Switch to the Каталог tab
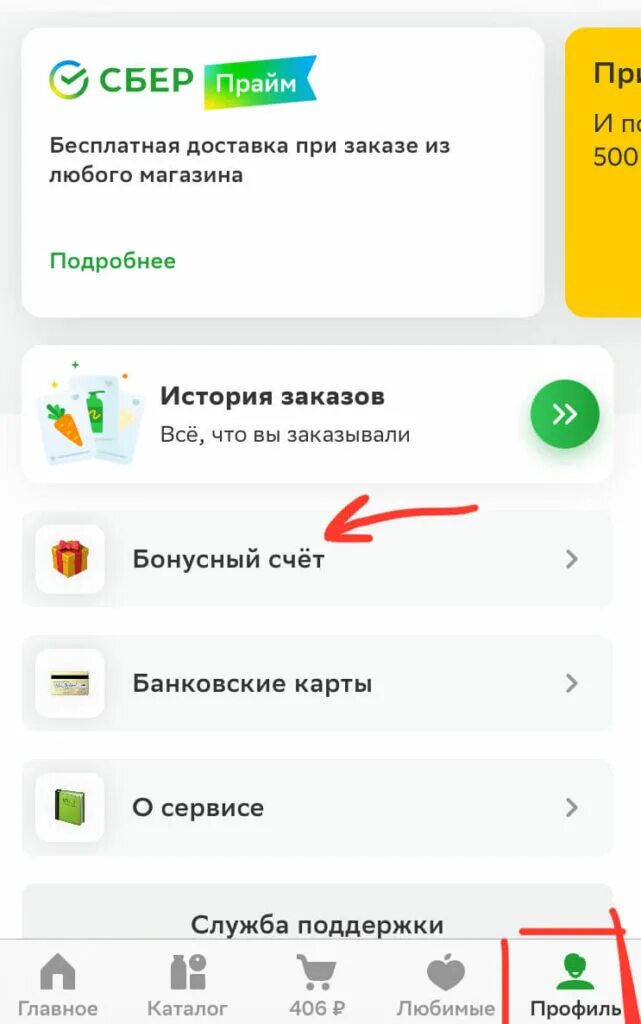Image resolution: width=641 pixels, height=1024 pixels. 187,984
